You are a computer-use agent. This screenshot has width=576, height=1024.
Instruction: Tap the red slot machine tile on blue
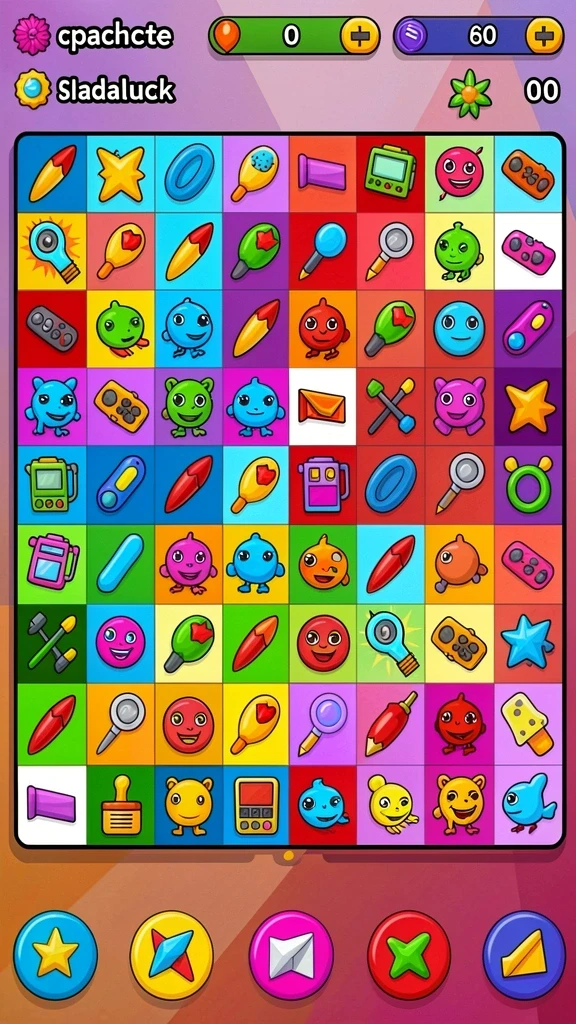256,805
